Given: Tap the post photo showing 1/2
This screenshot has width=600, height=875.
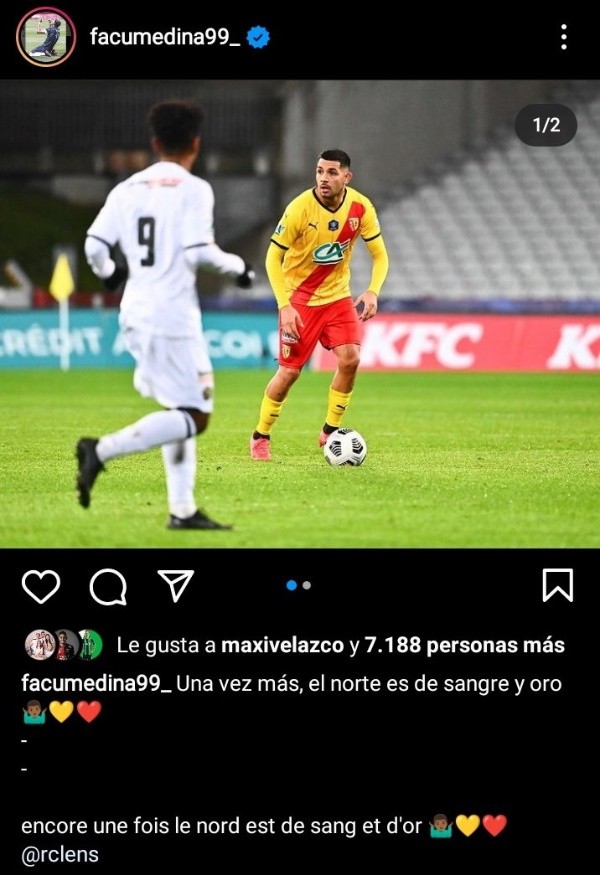Looking at the screenshot, I should click(x=300, y=315).
